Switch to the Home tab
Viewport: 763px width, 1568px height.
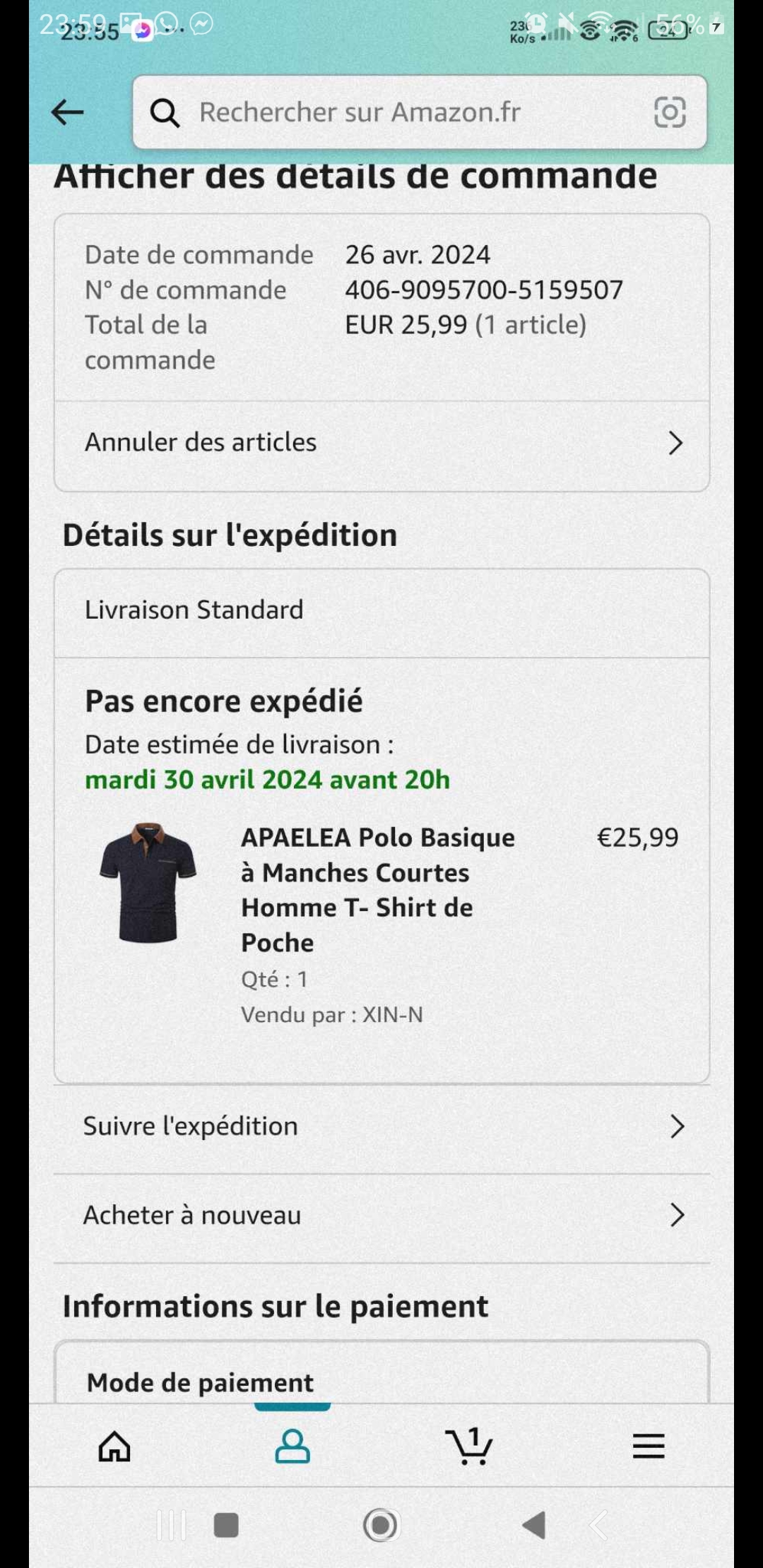114,1447
